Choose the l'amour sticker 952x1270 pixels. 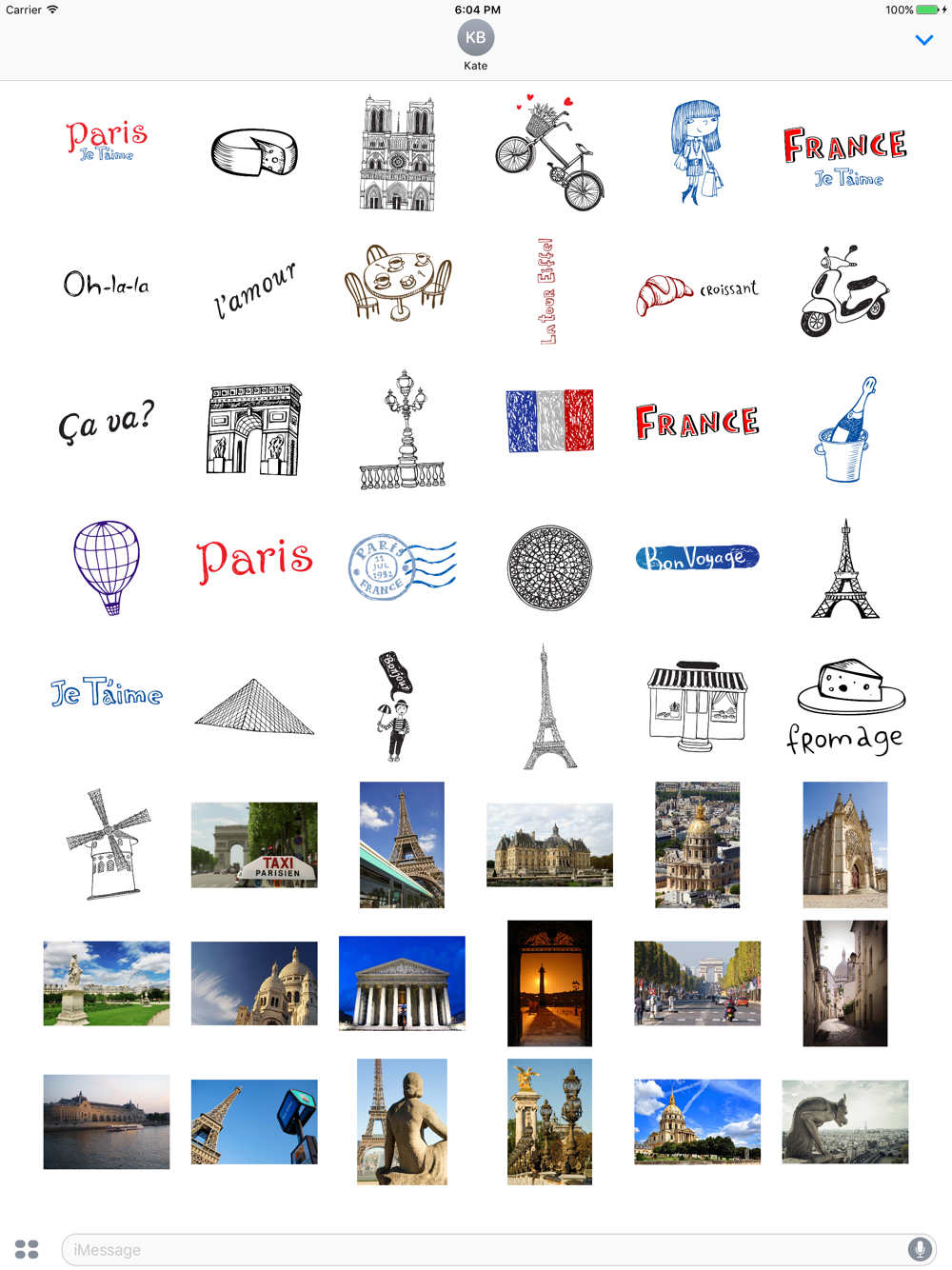point(254,289)
